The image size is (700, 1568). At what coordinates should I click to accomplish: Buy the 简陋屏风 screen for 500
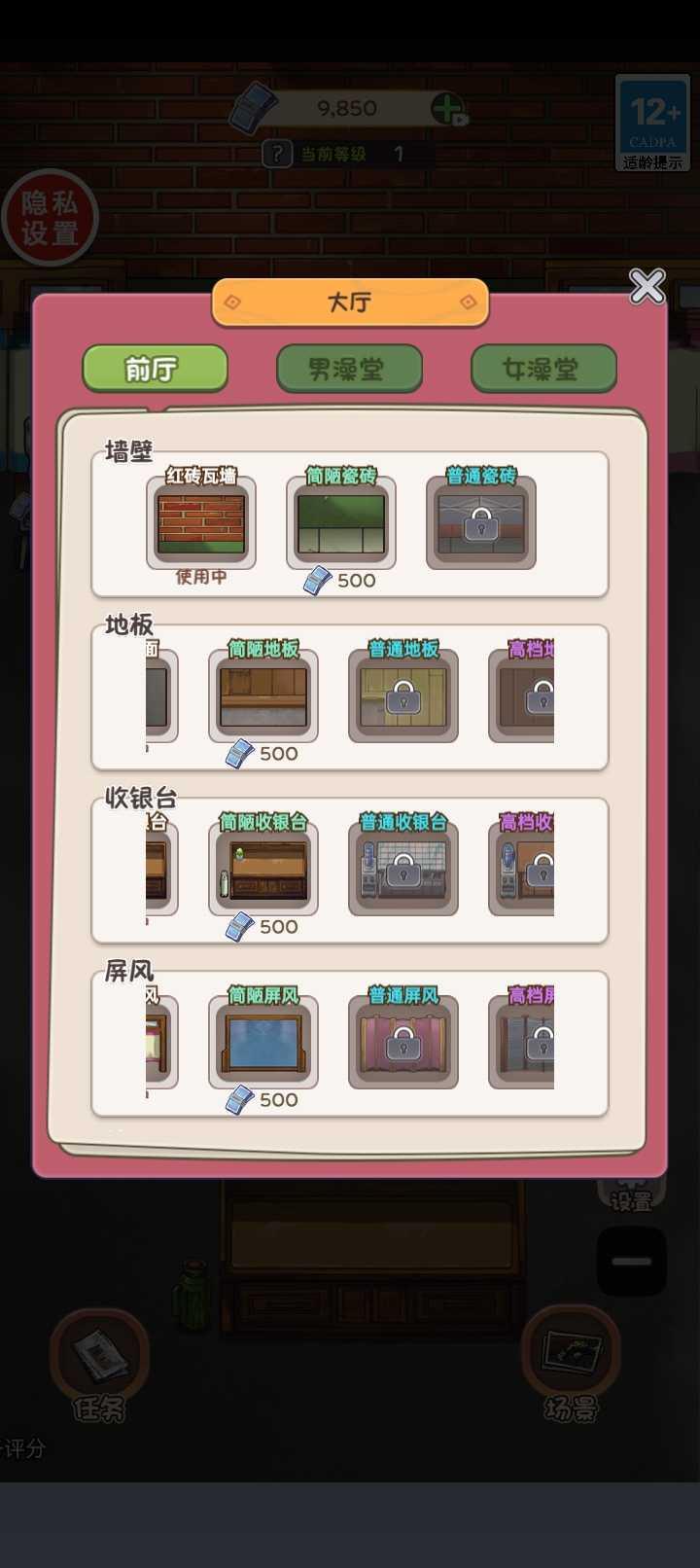tap(263, 1043)
